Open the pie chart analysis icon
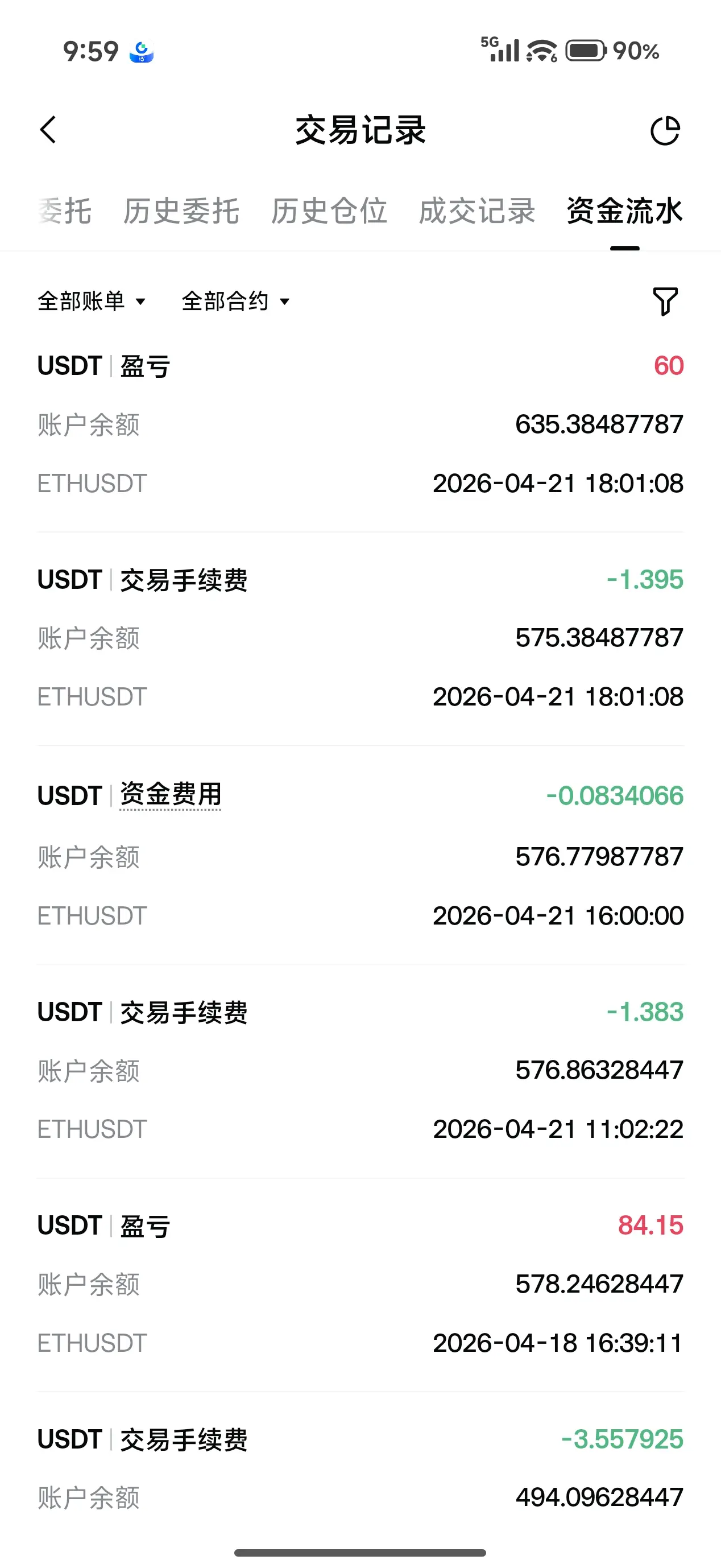 coord(665,131)
